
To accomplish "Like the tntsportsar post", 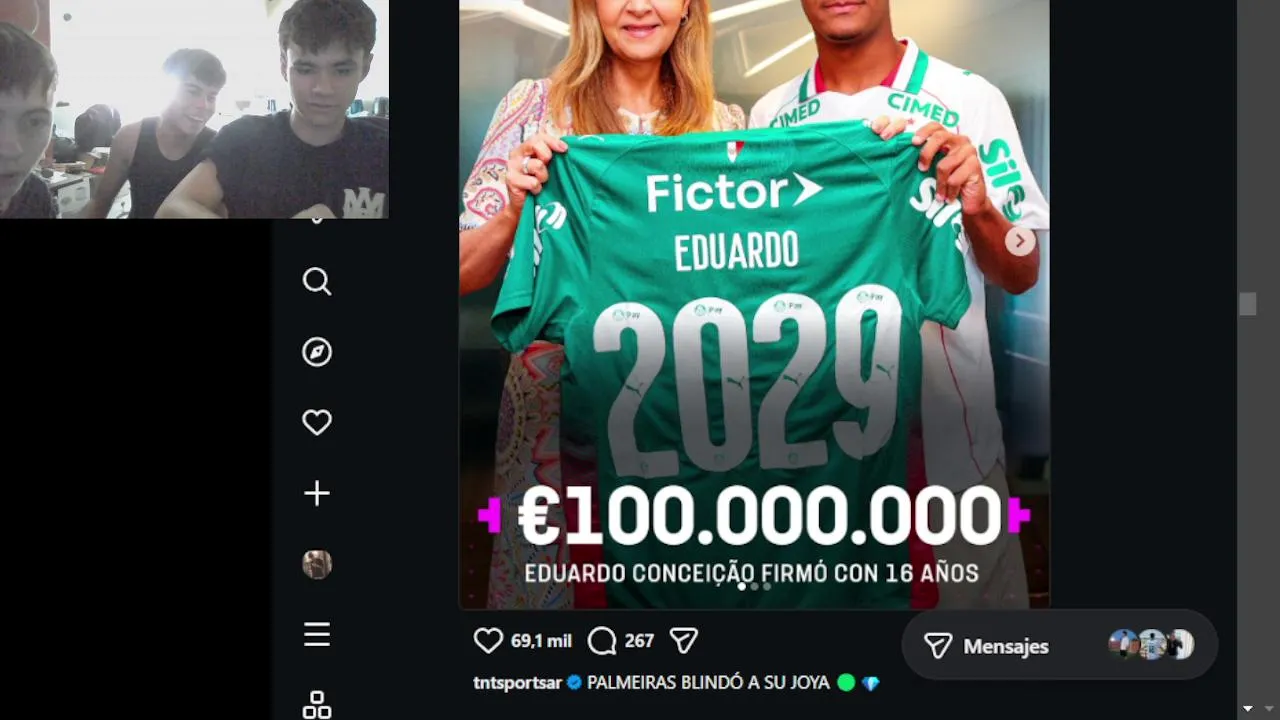I will (x=488, y=641).
